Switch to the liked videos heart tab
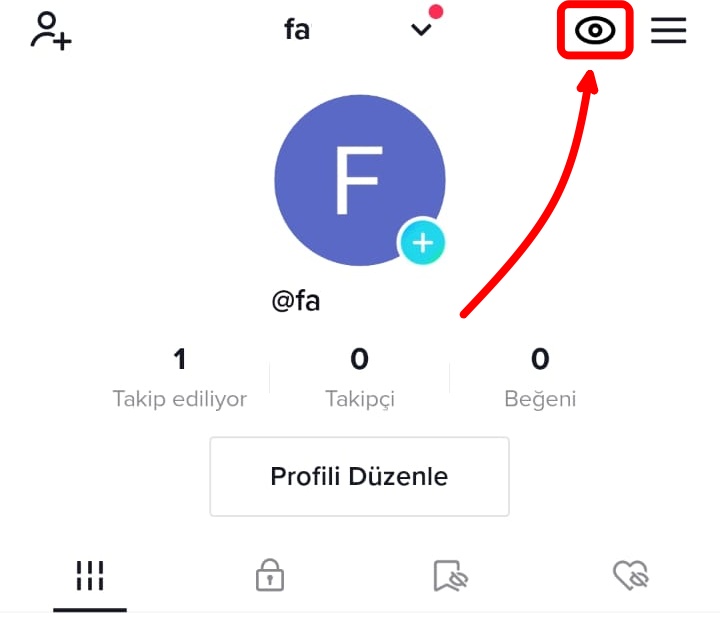The width and height of the screenshot is (720, 635). 630,575
